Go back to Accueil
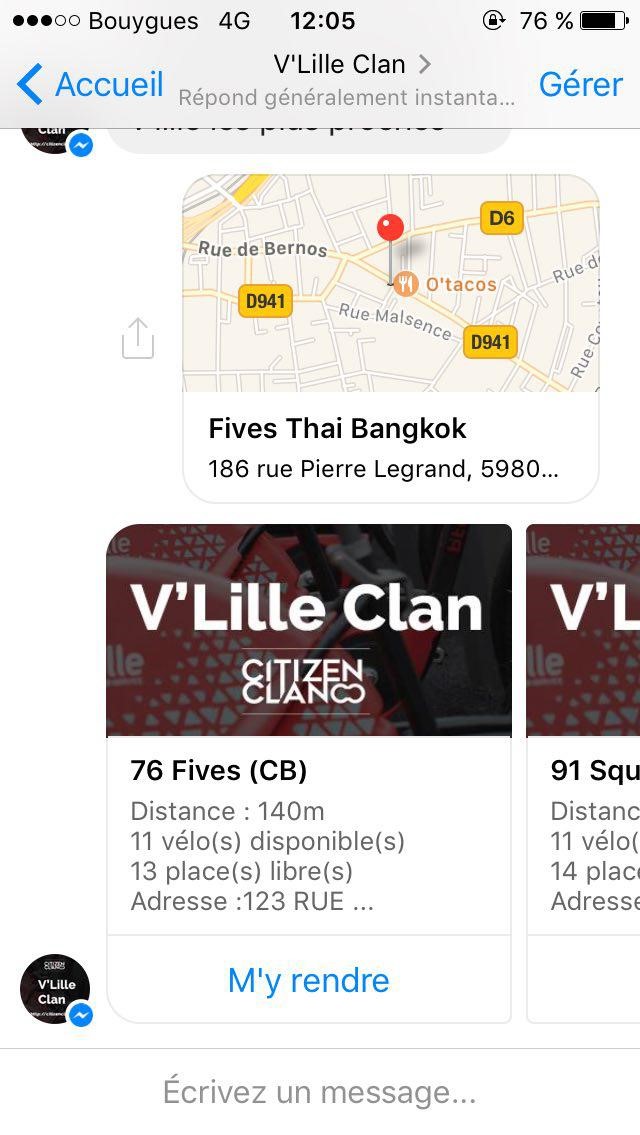Viewport: 640px width, 1135px height. pyautogui.click(x=90, y=84)
